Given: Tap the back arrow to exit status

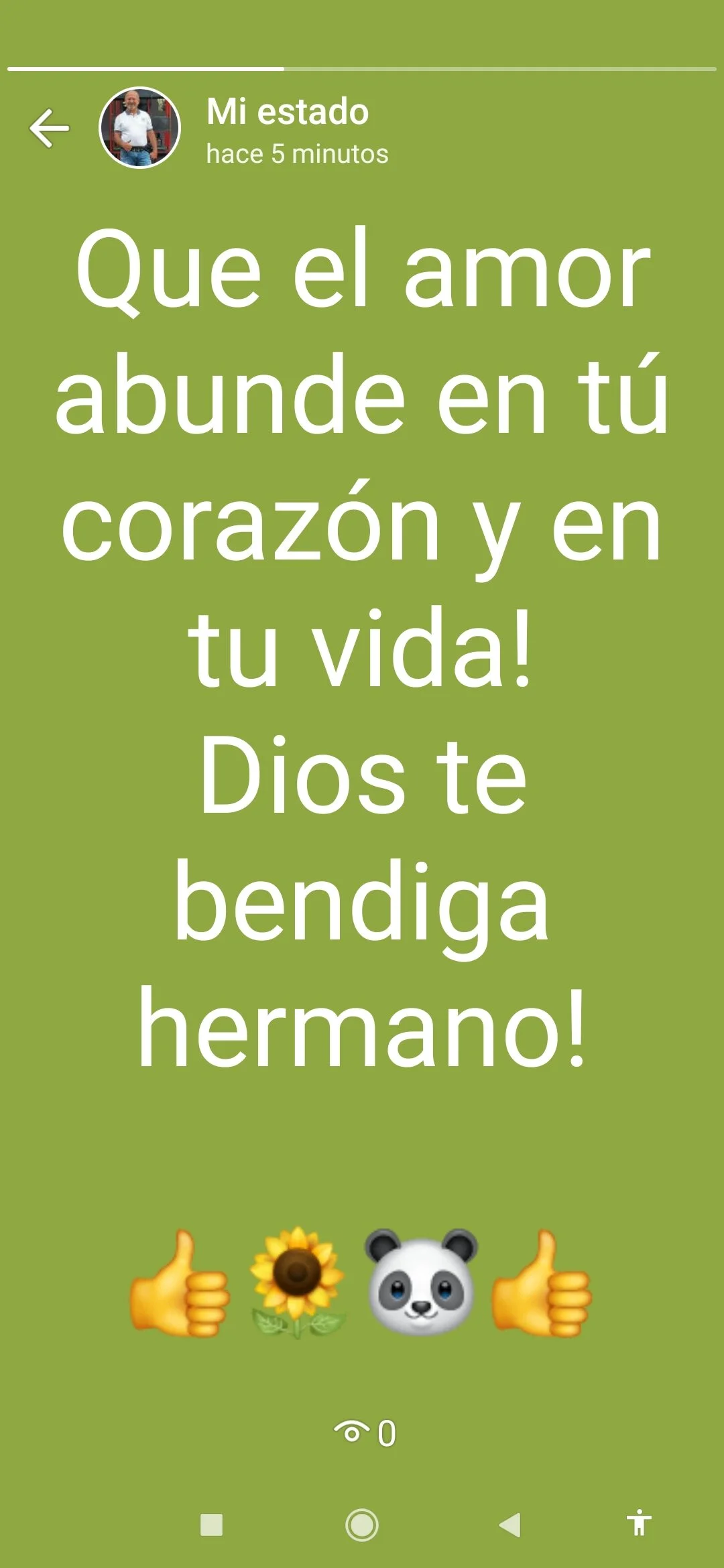Looking at the screenshot, I should (50, 127).
